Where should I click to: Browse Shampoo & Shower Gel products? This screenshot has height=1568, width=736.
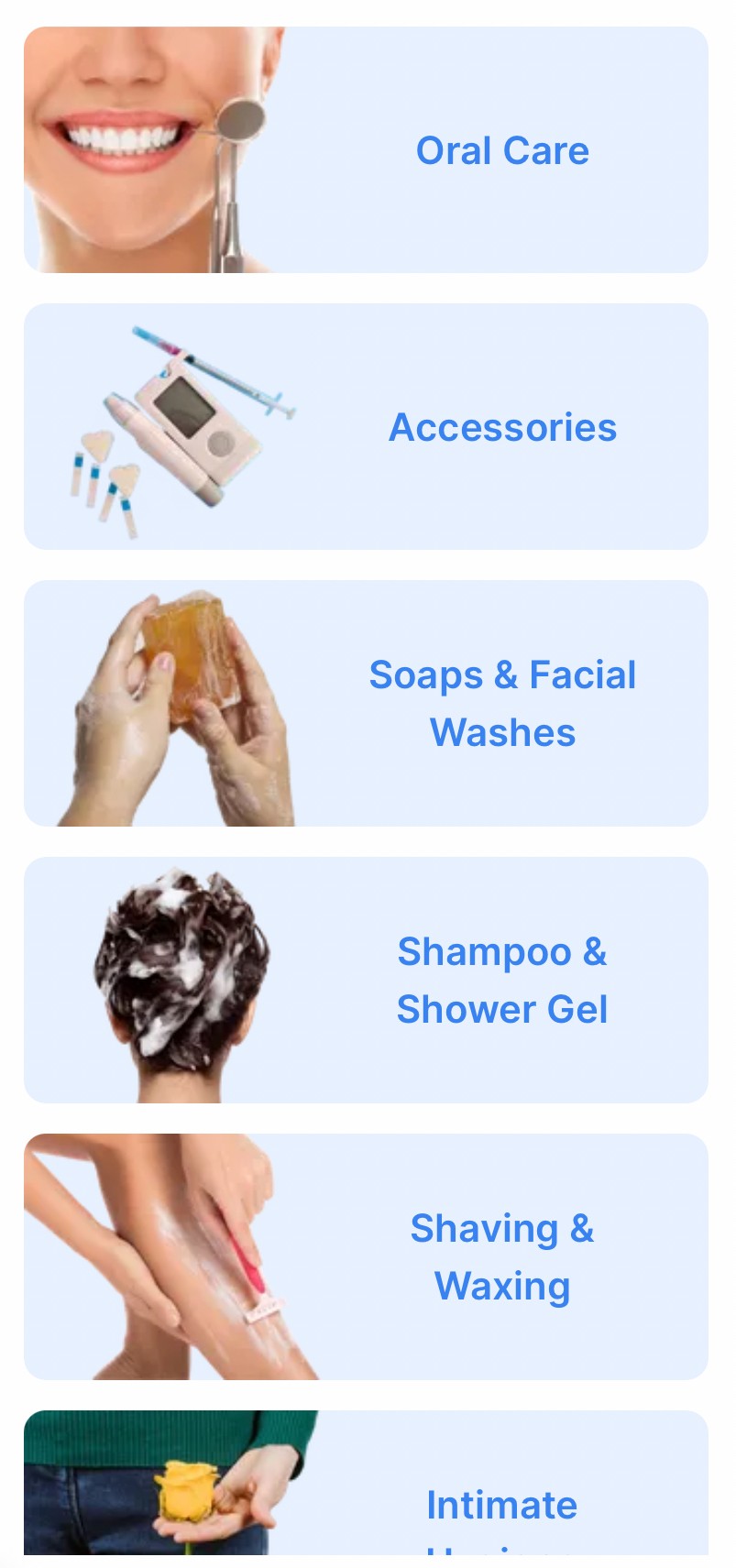[x=367, y=981]
